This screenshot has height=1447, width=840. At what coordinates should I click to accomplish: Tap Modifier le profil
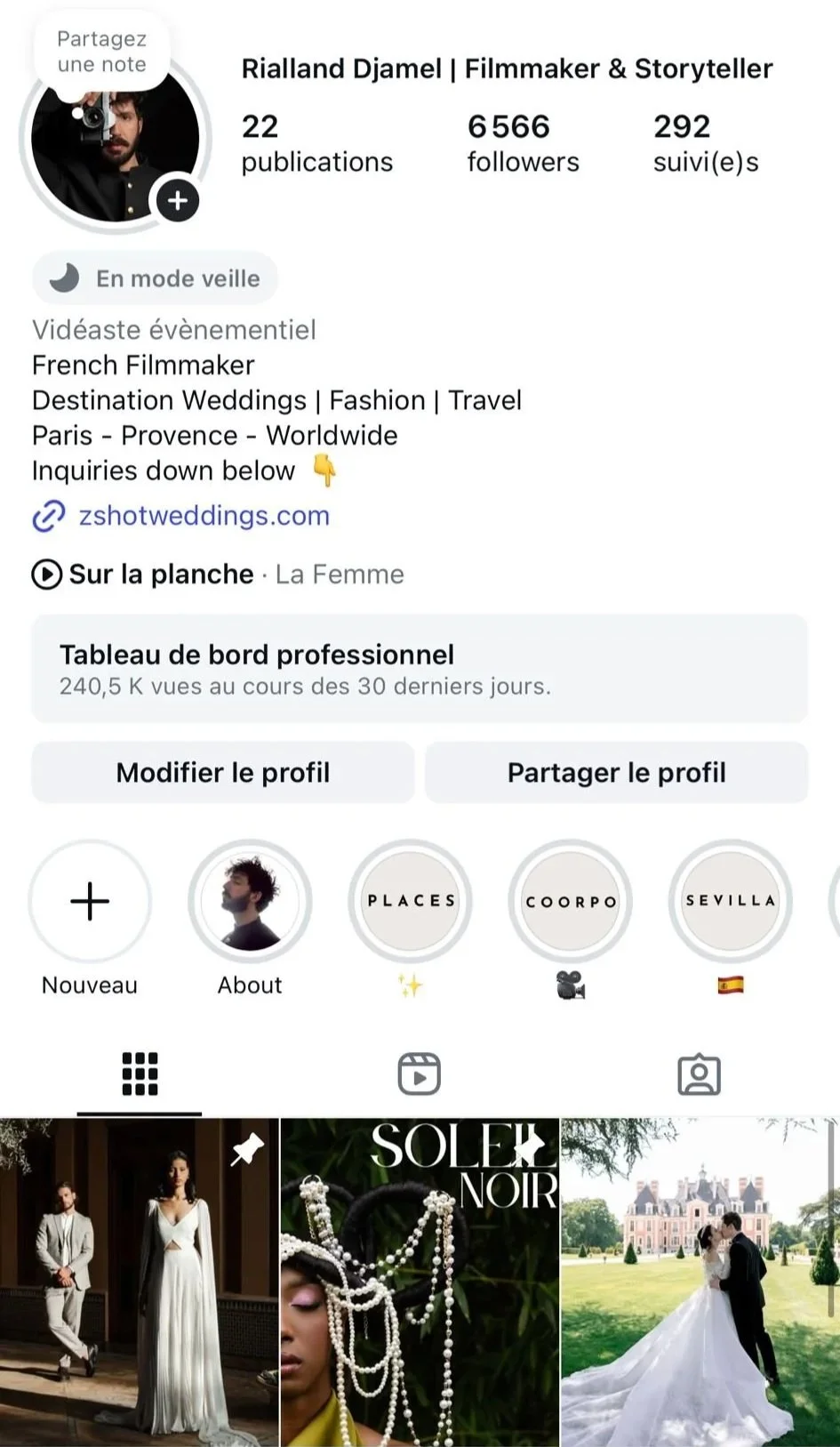pos(223,773)
